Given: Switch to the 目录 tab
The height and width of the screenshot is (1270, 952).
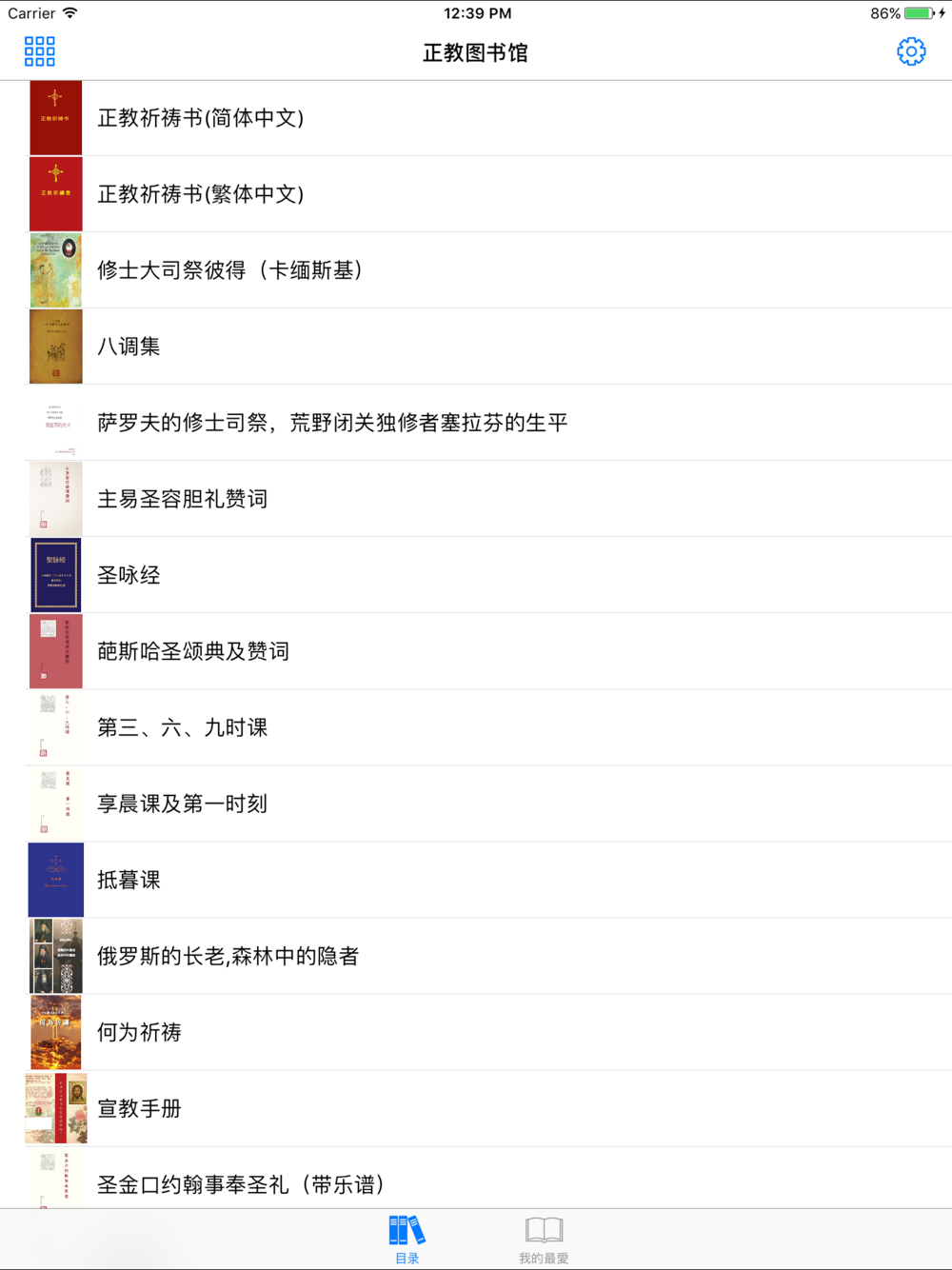Looking at the screenshot, I should point(407,1240).
